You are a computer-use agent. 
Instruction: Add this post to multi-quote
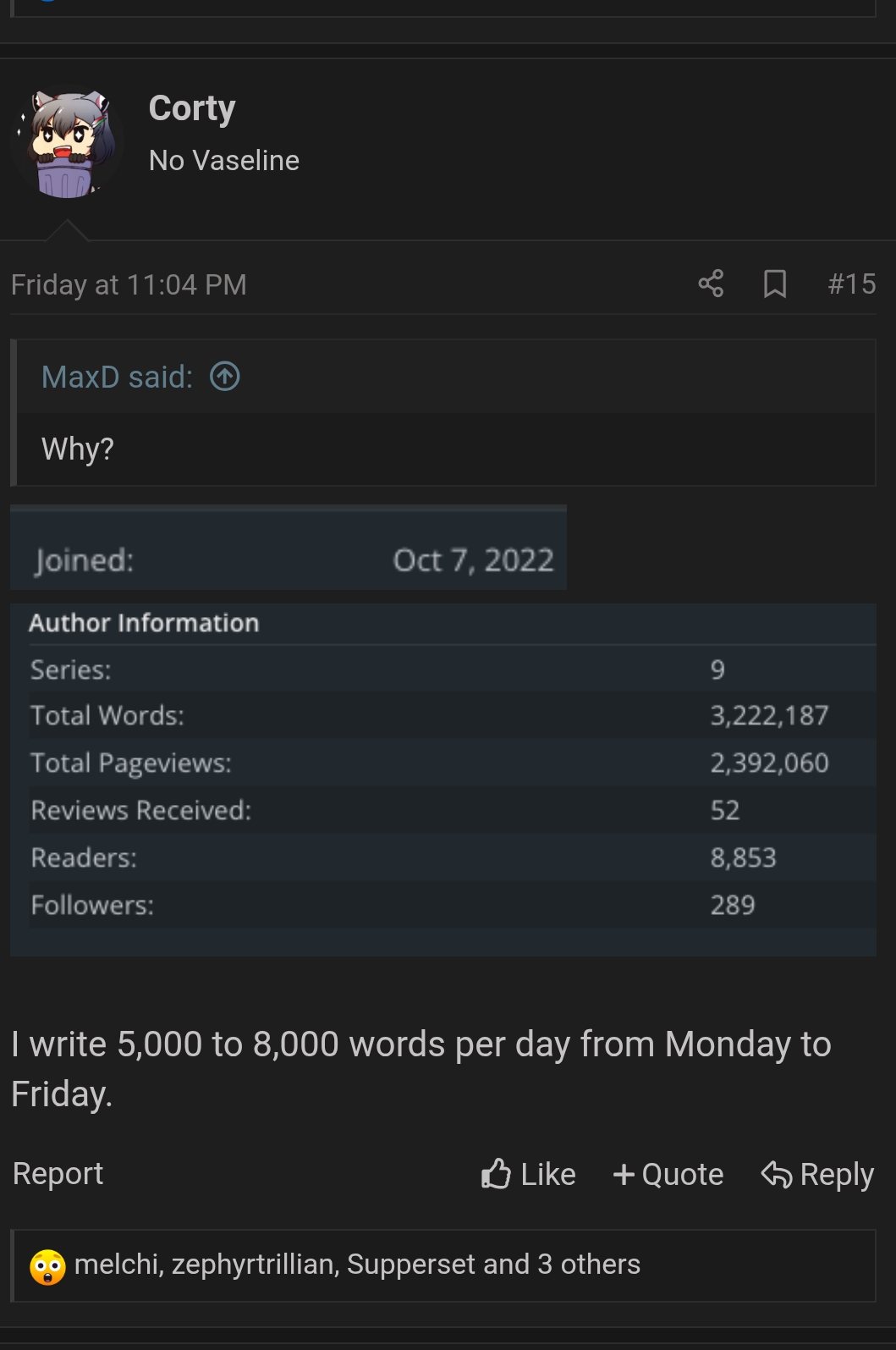(668, 1174)
